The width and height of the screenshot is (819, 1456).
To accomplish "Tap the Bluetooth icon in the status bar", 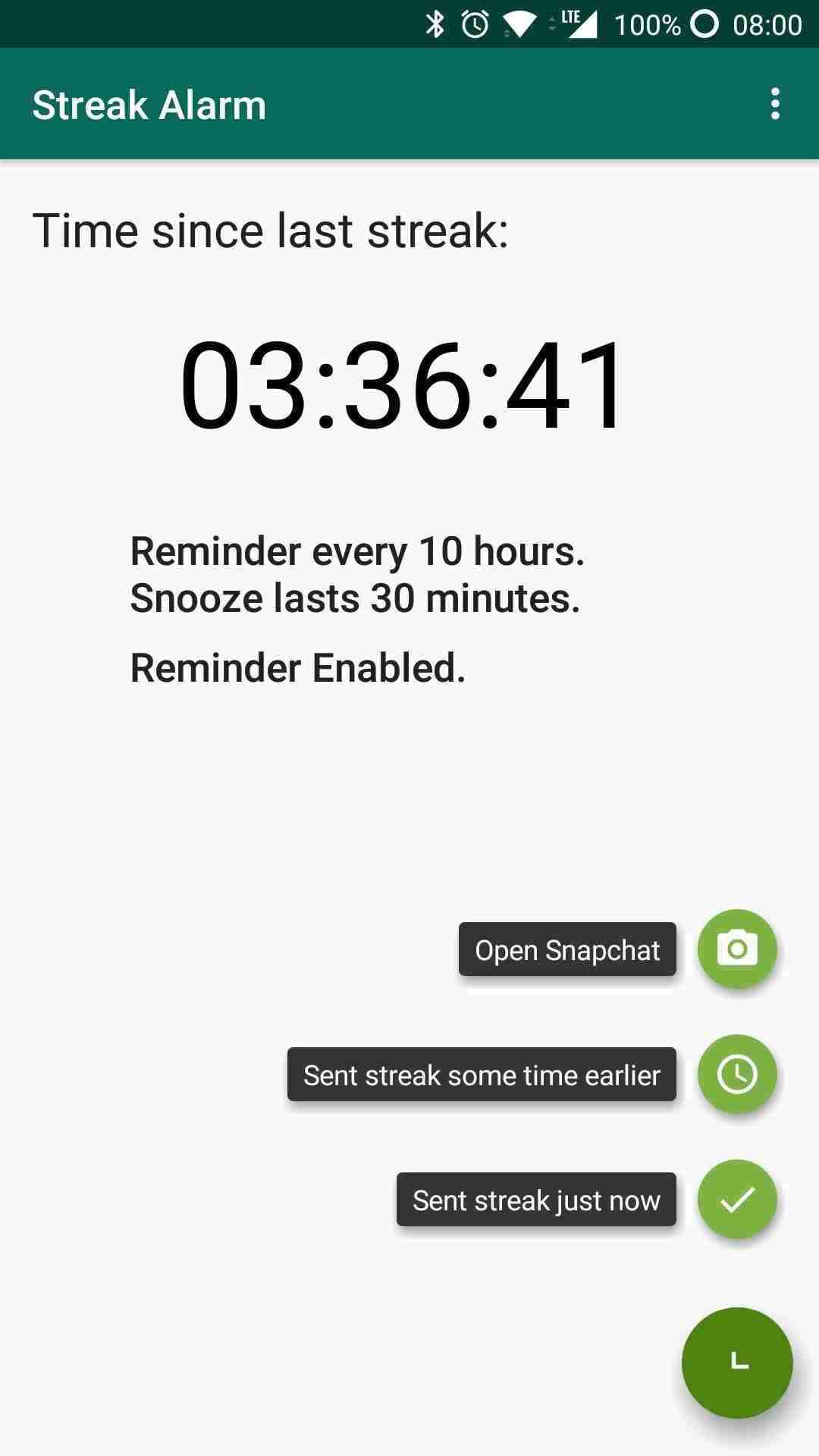I will (x=435, y=24).
